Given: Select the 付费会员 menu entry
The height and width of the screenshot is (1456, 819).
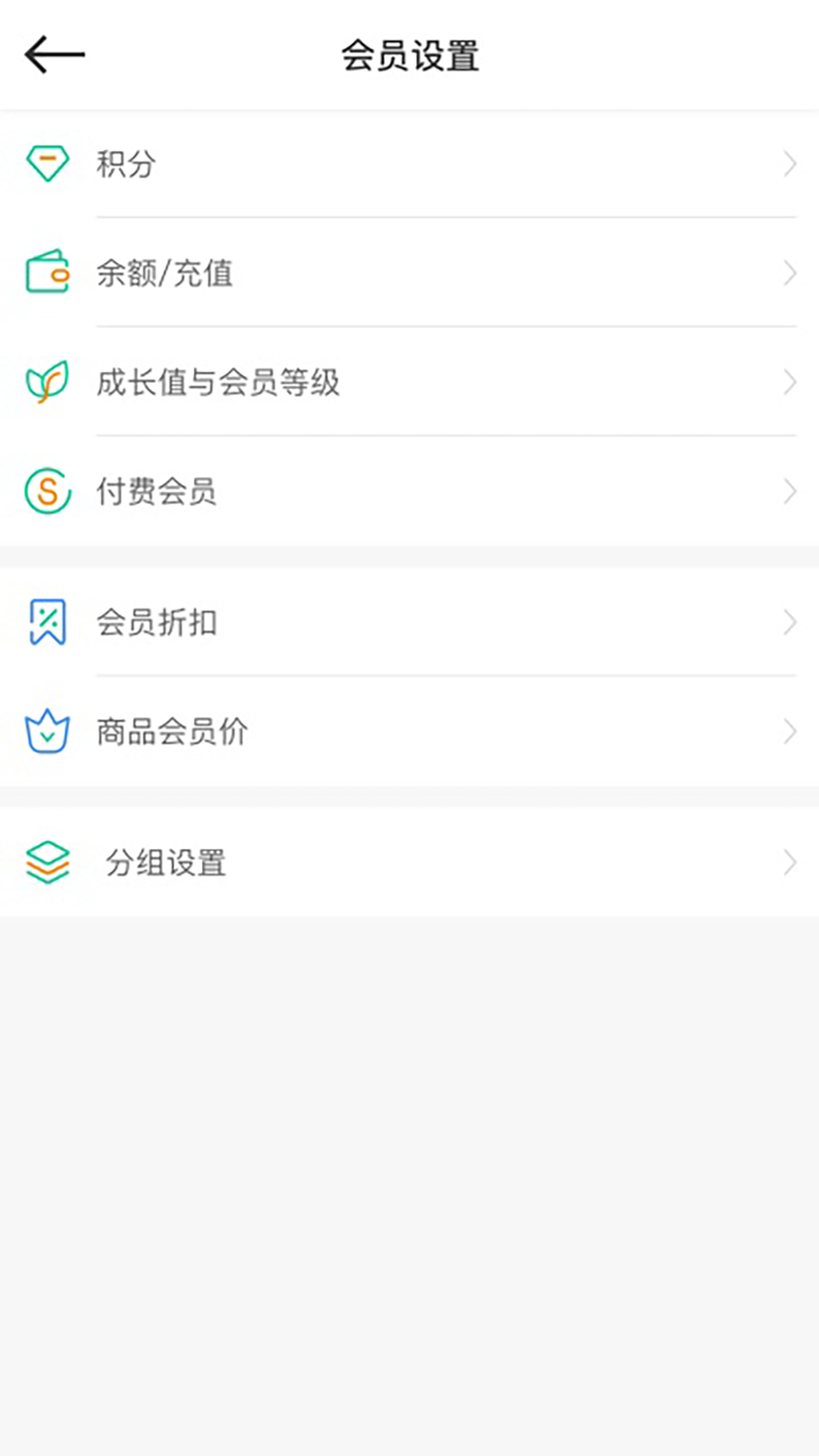Looking at the screenshot, I should pyautogui.click(x=409, y=492).
